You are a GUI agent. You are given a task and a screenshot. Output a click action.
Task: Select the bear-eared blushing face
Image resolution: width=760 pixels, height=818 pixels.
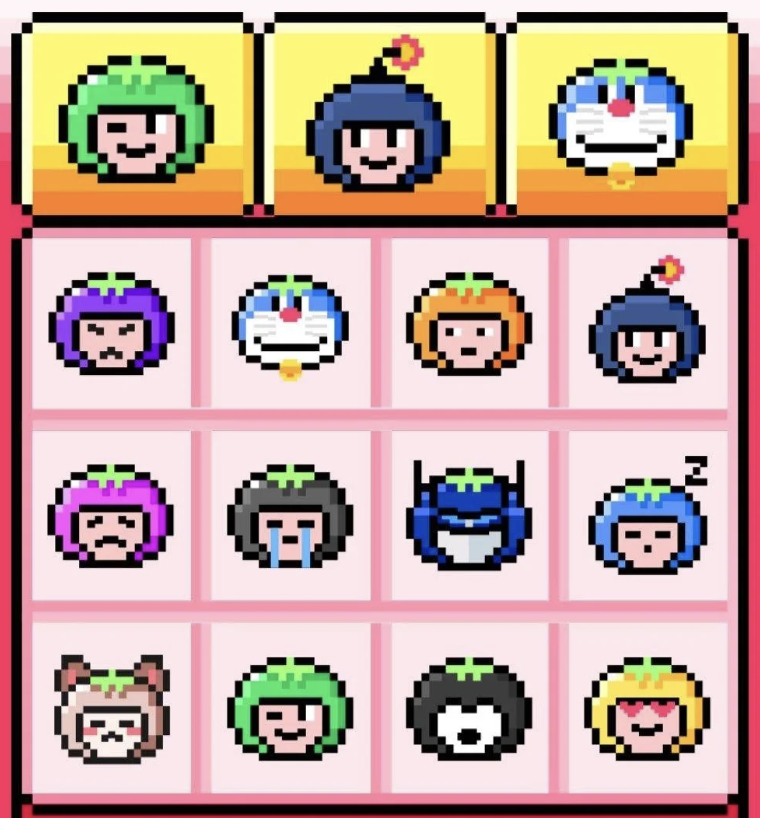tap(111, 708)
